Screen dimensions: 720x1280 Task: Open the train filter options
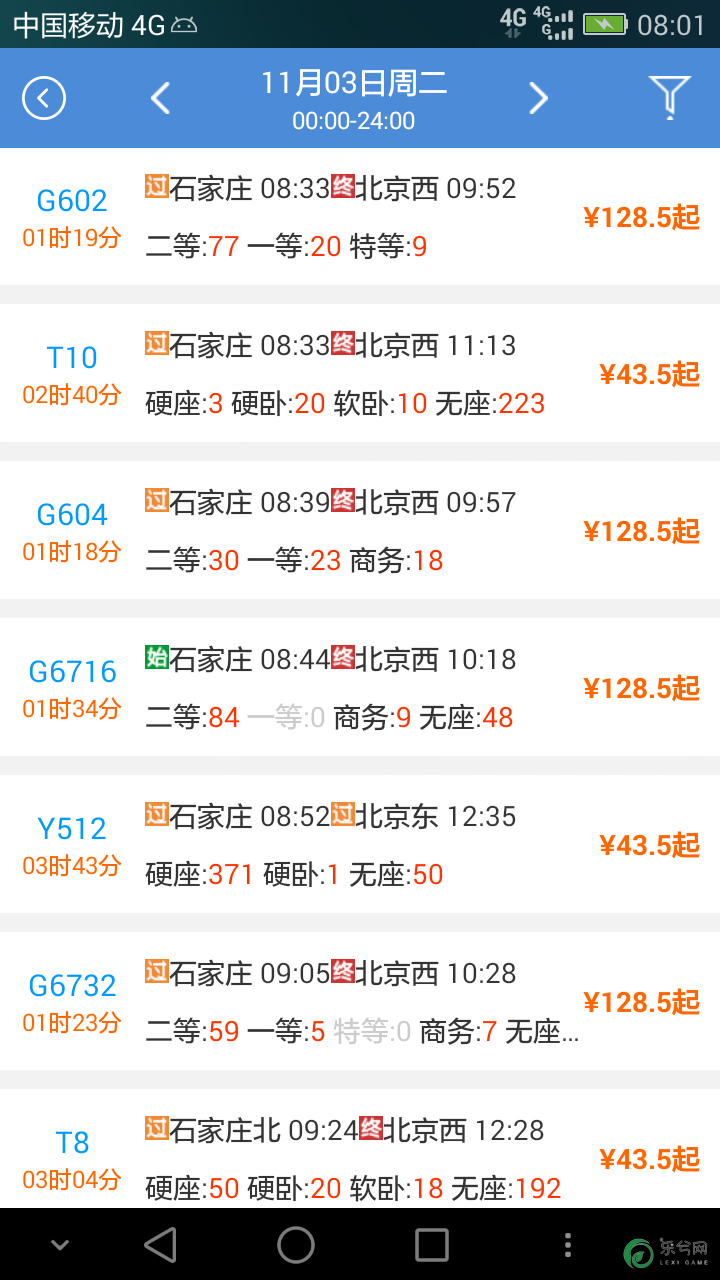pyautogui.click(x=670, y=98)
